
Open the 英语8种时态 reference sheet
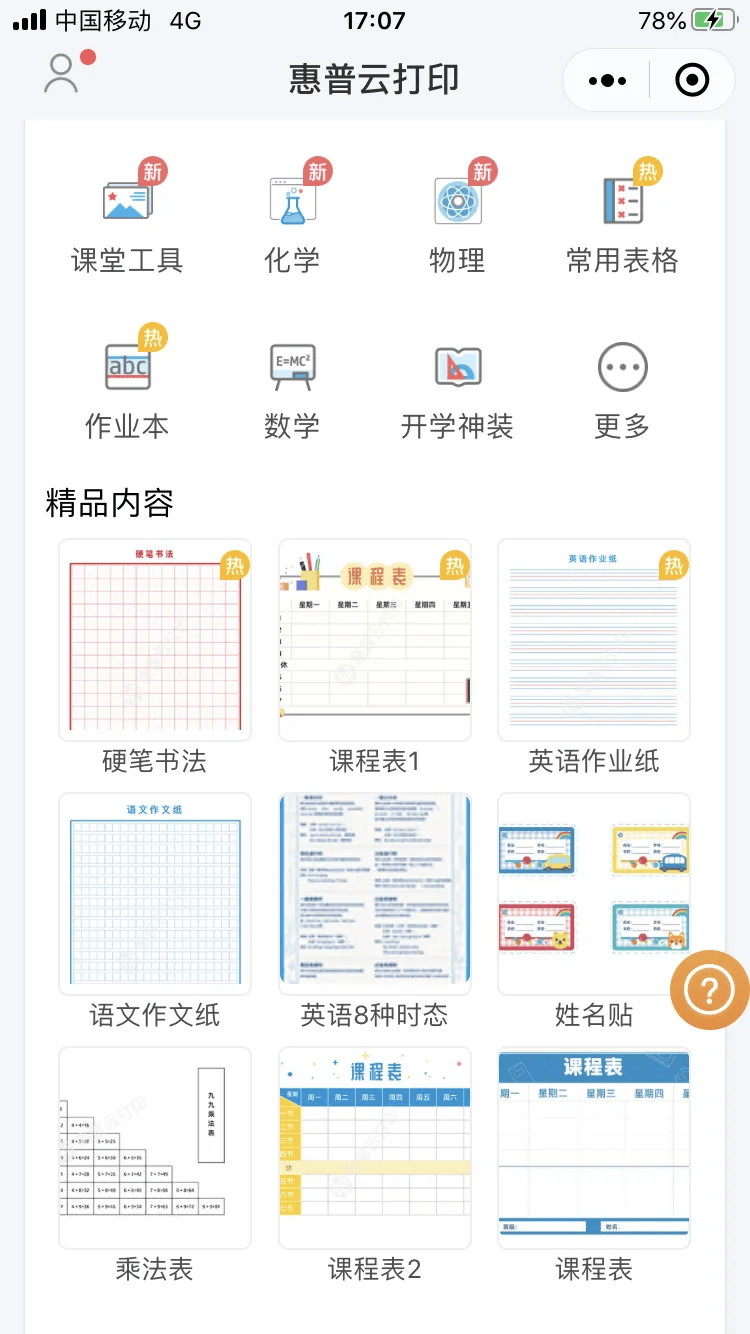[374, 893]
